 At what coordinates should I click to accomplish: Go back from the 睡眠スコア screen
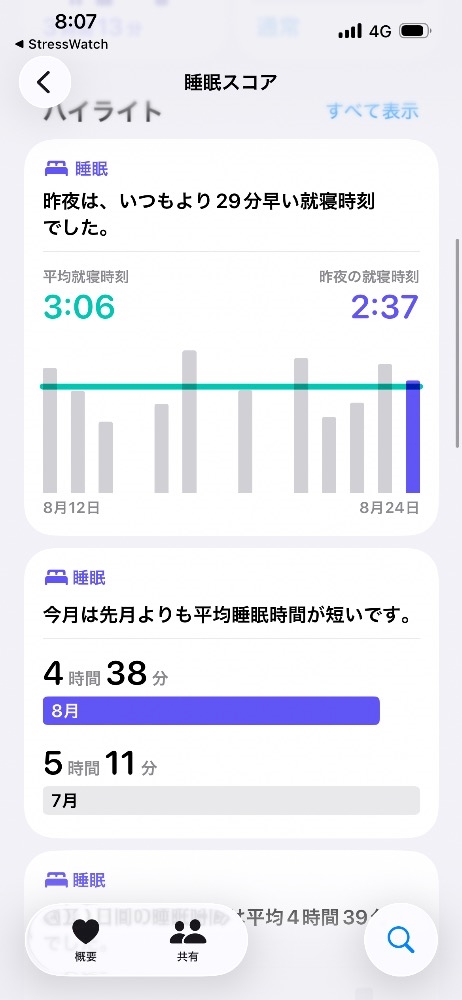click(x=45, y=82)
